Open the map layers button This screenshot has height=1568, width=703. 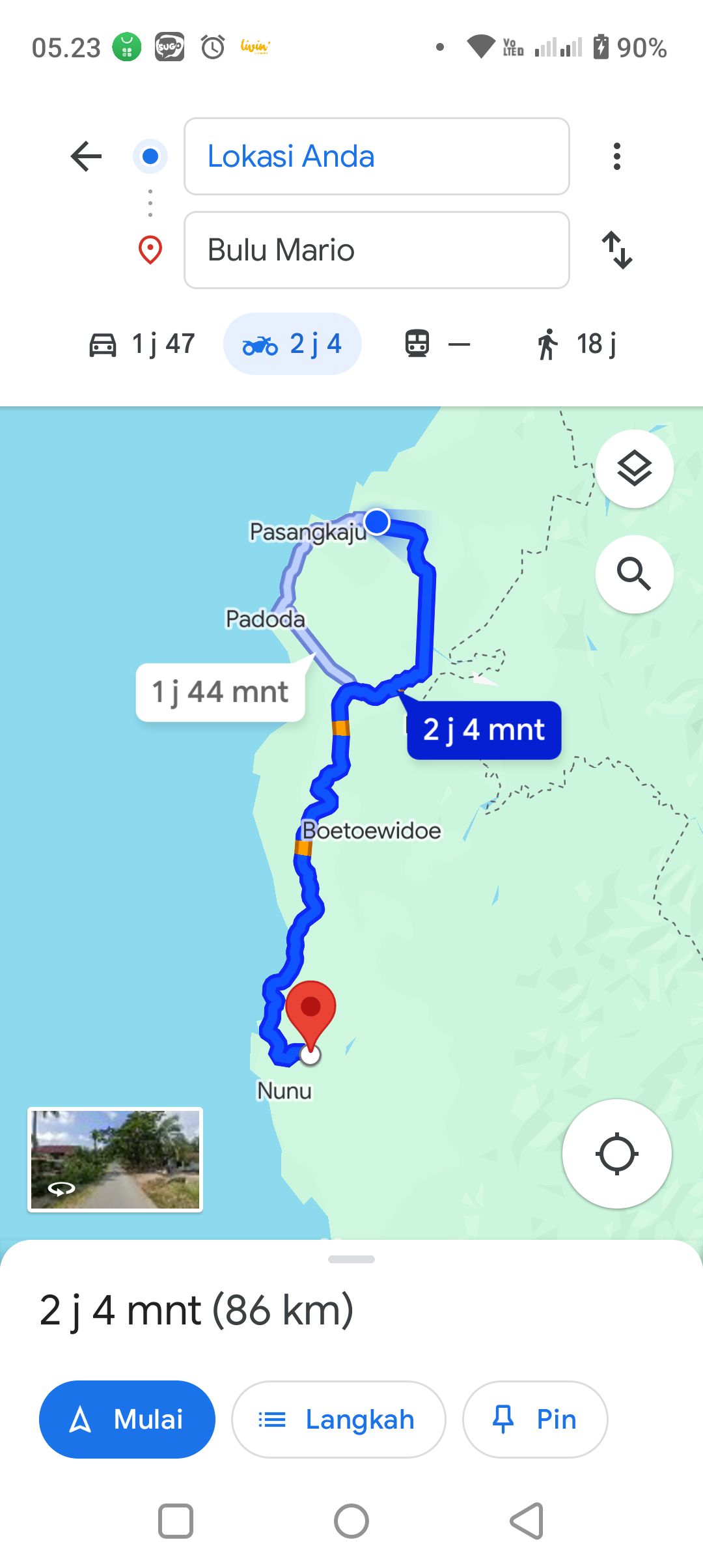point(635,469)
